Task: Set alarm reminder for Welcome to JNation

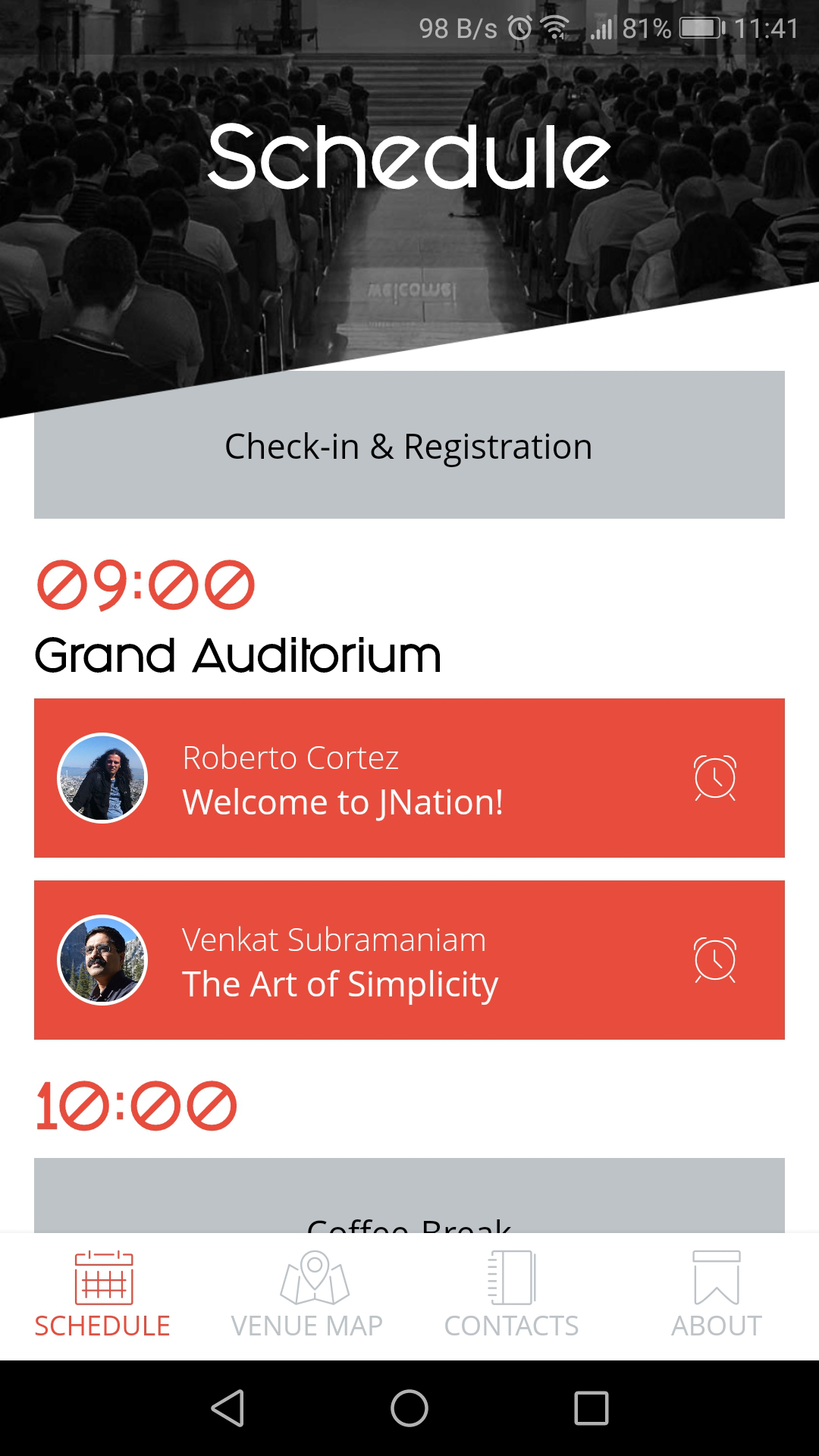Action: 715,778
